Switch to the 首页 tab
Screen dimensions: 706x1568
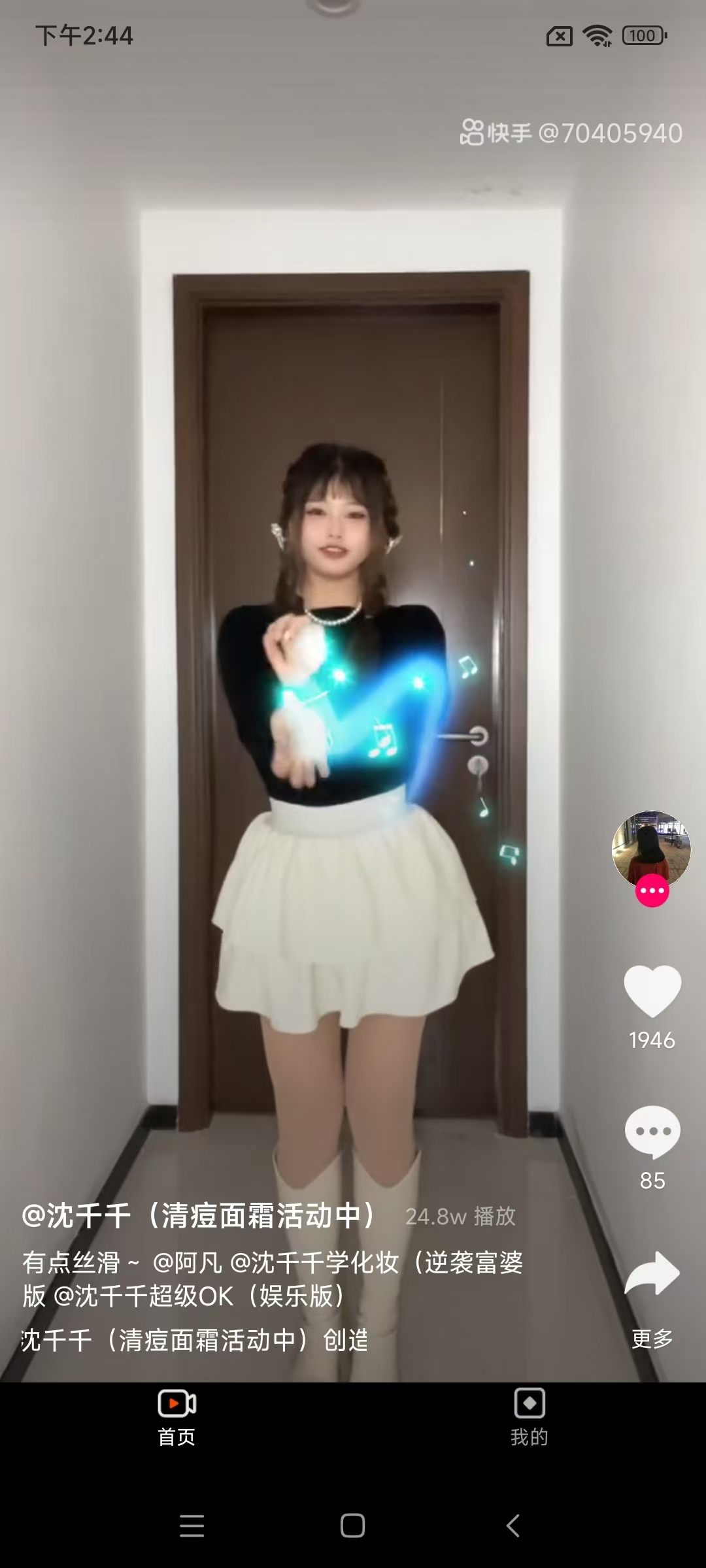176,1416
